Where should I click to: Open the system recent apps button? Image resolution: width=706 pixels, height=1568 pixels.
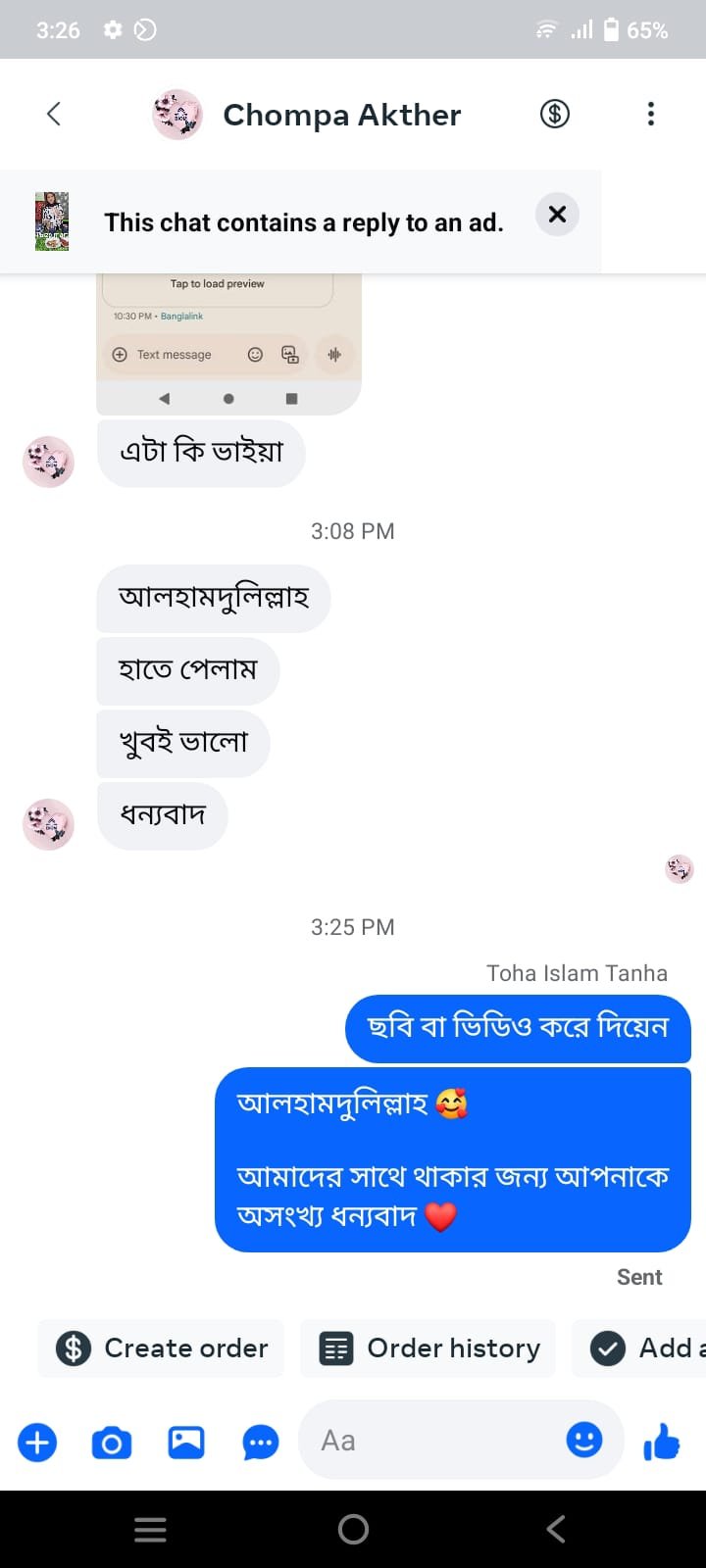(150, 1529)
